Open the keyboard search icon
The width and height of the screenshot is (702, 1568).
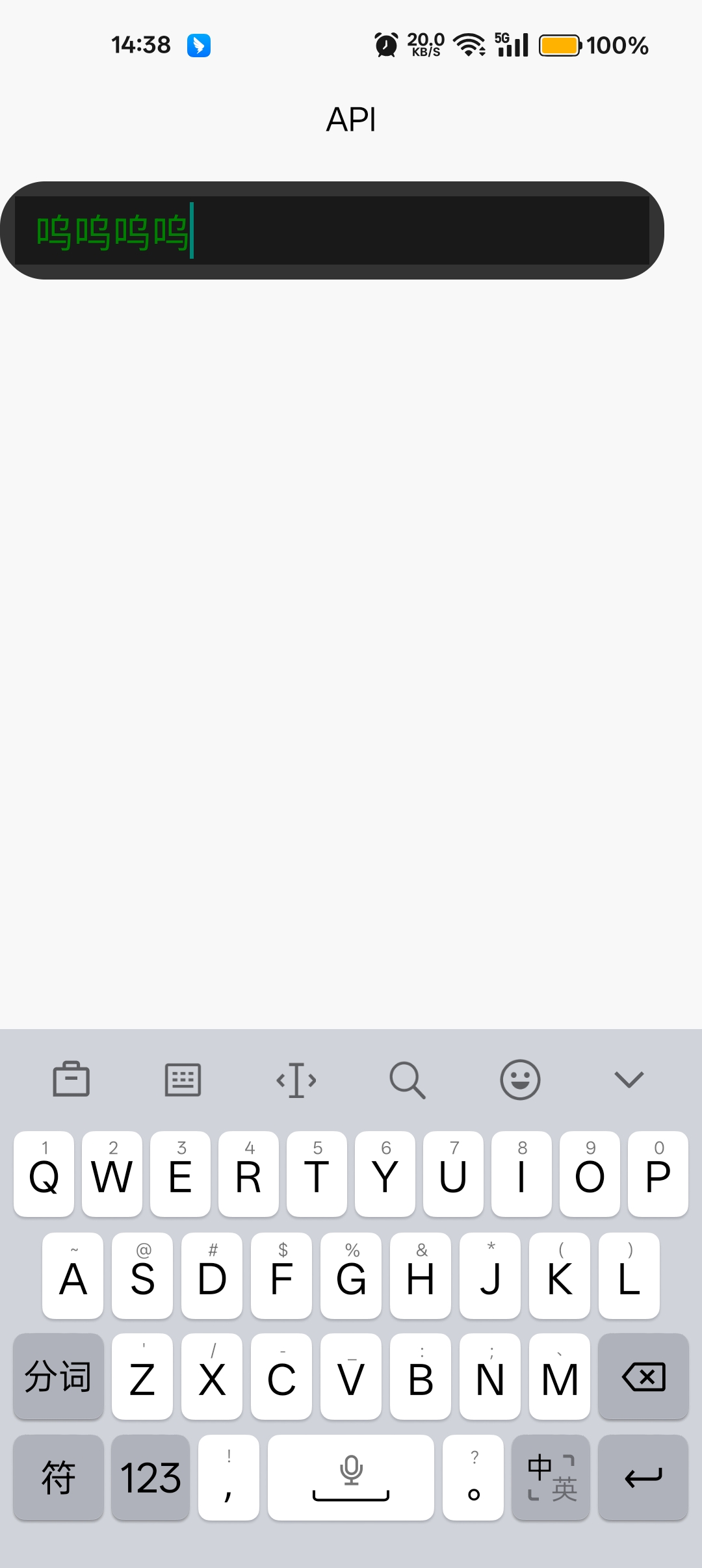(x=408, y=1080)
